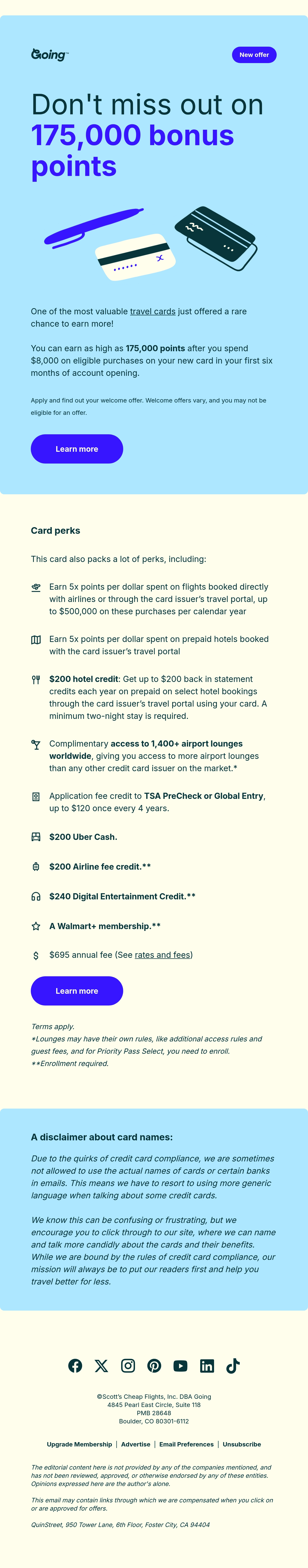Open the rates and fees link
Viewport: 308px width, 1568px height.
click(x=162, y=954)
